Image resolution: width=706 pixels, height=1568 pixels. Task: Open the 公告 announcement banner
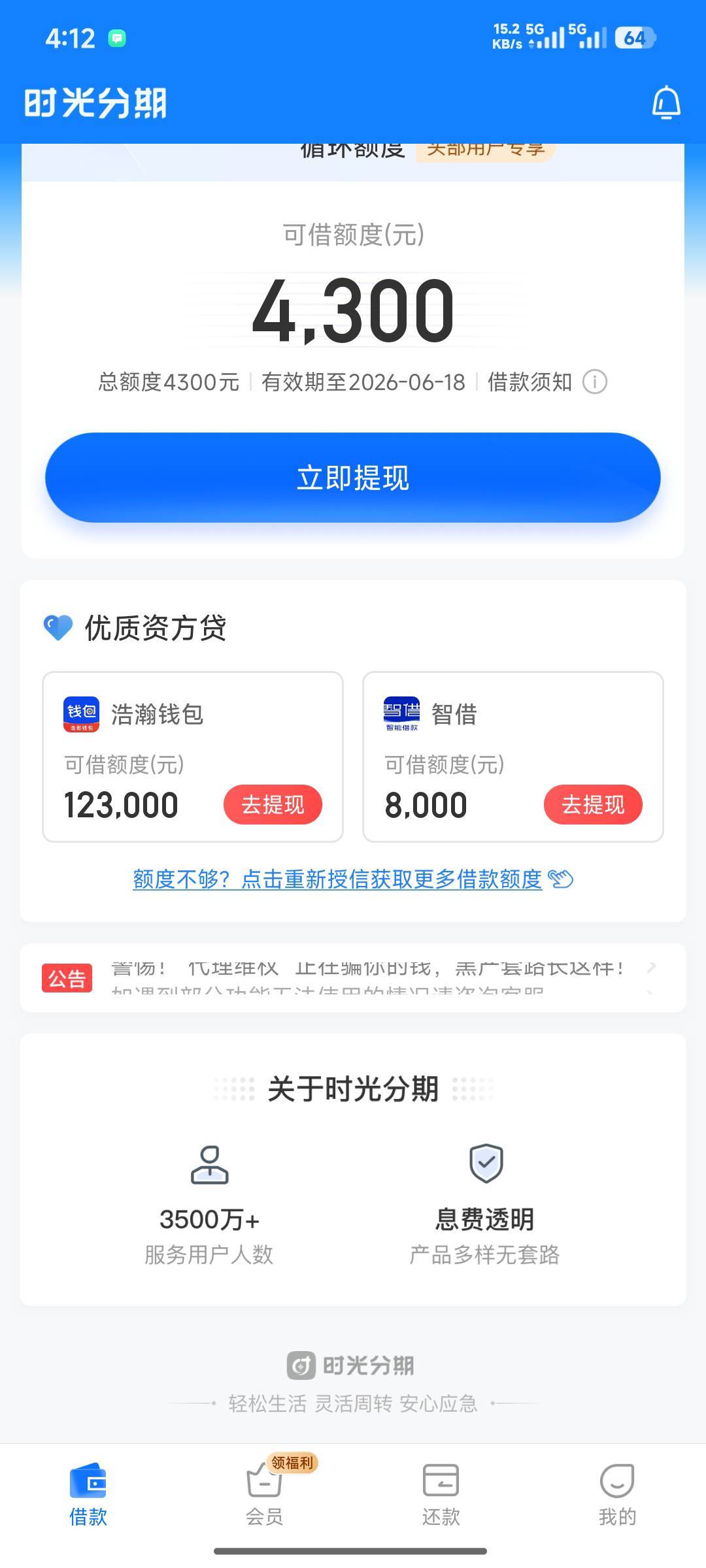click(x=353, y=978)
